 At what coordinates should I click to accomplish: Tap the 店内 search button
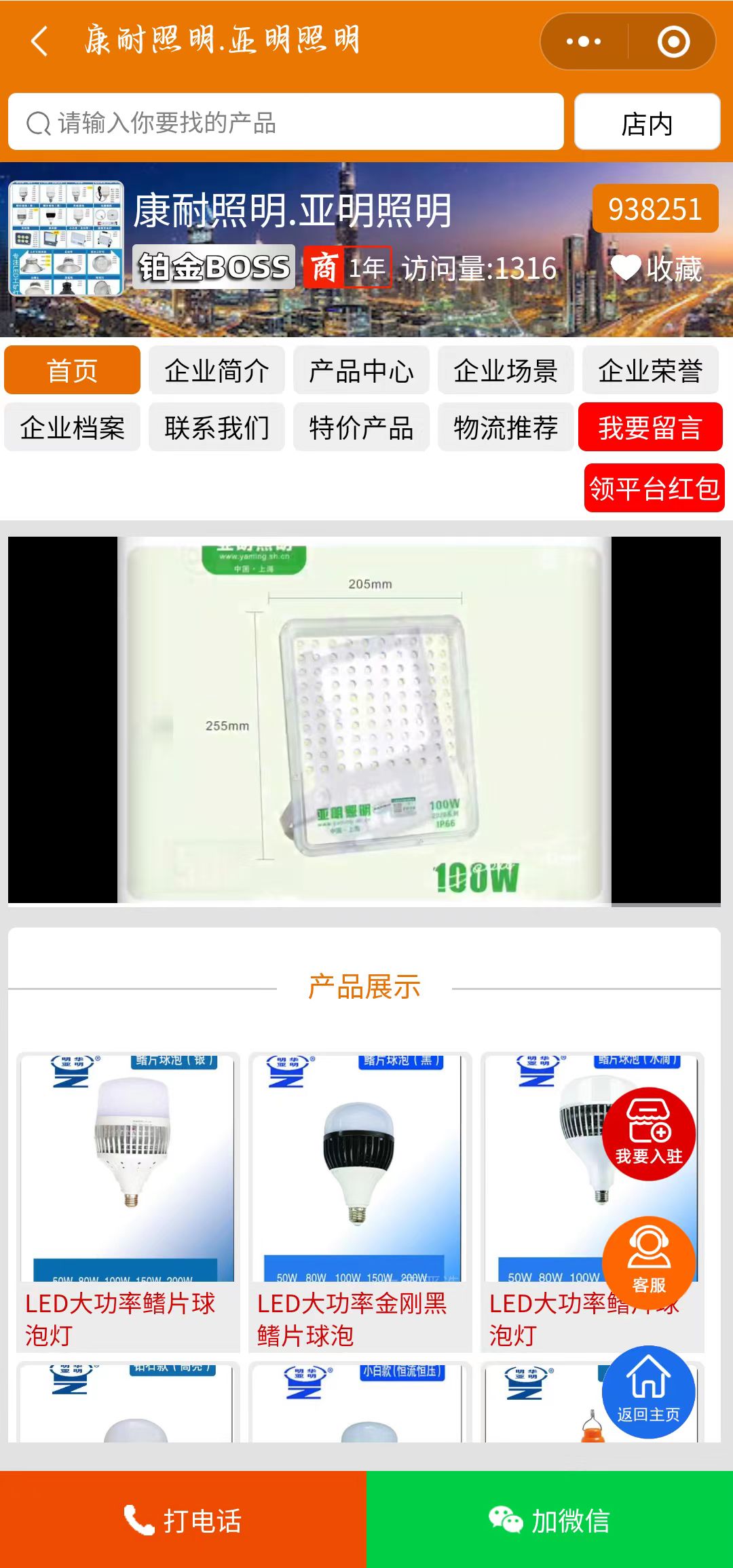click(647, 122)
